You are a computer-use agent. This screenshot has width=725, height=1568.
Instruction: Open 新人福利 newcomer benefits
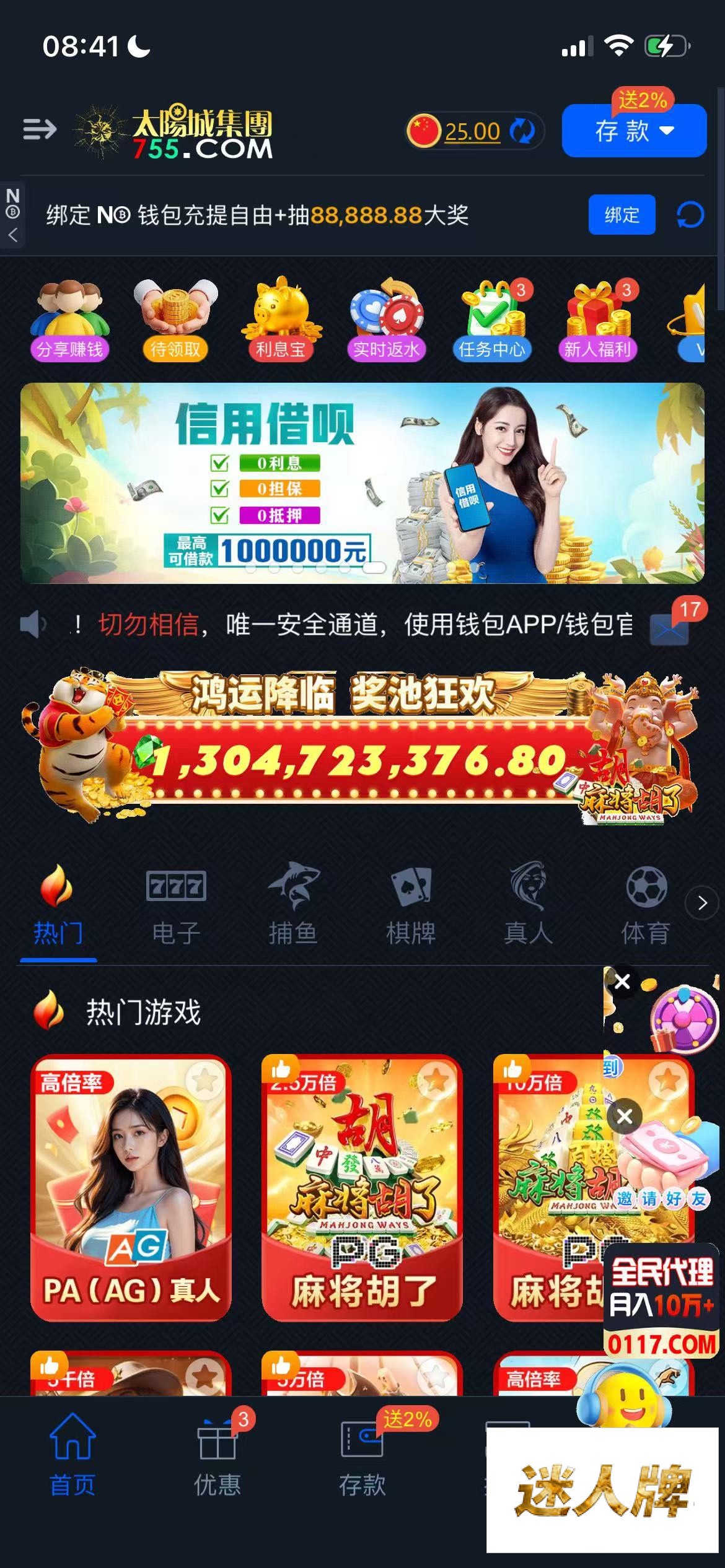pyautogui.click(x=597, y=320)
